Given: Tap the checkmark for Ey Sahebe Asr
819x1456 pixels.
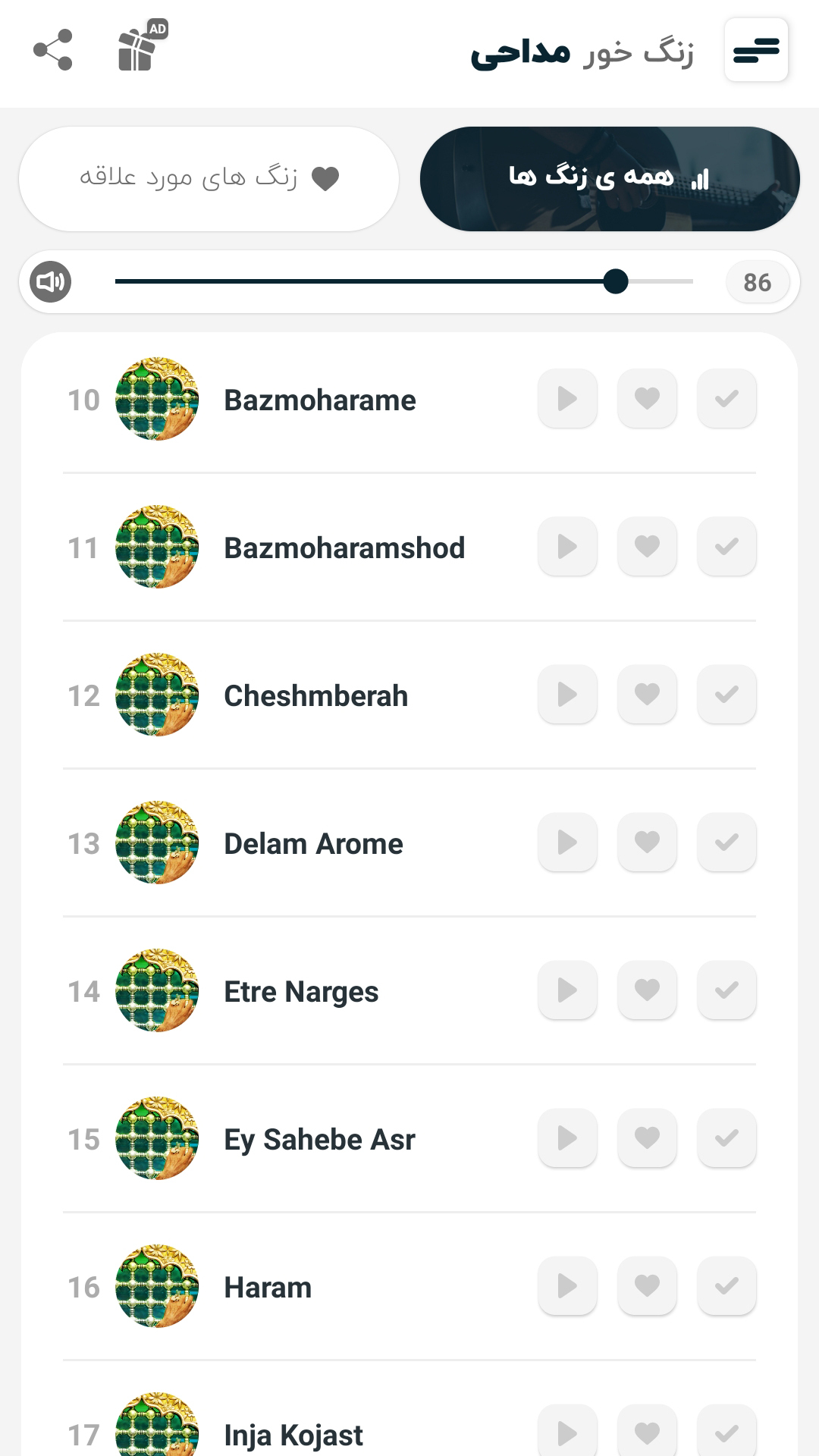Looking at the screenshot, I should pos(726,1138).
